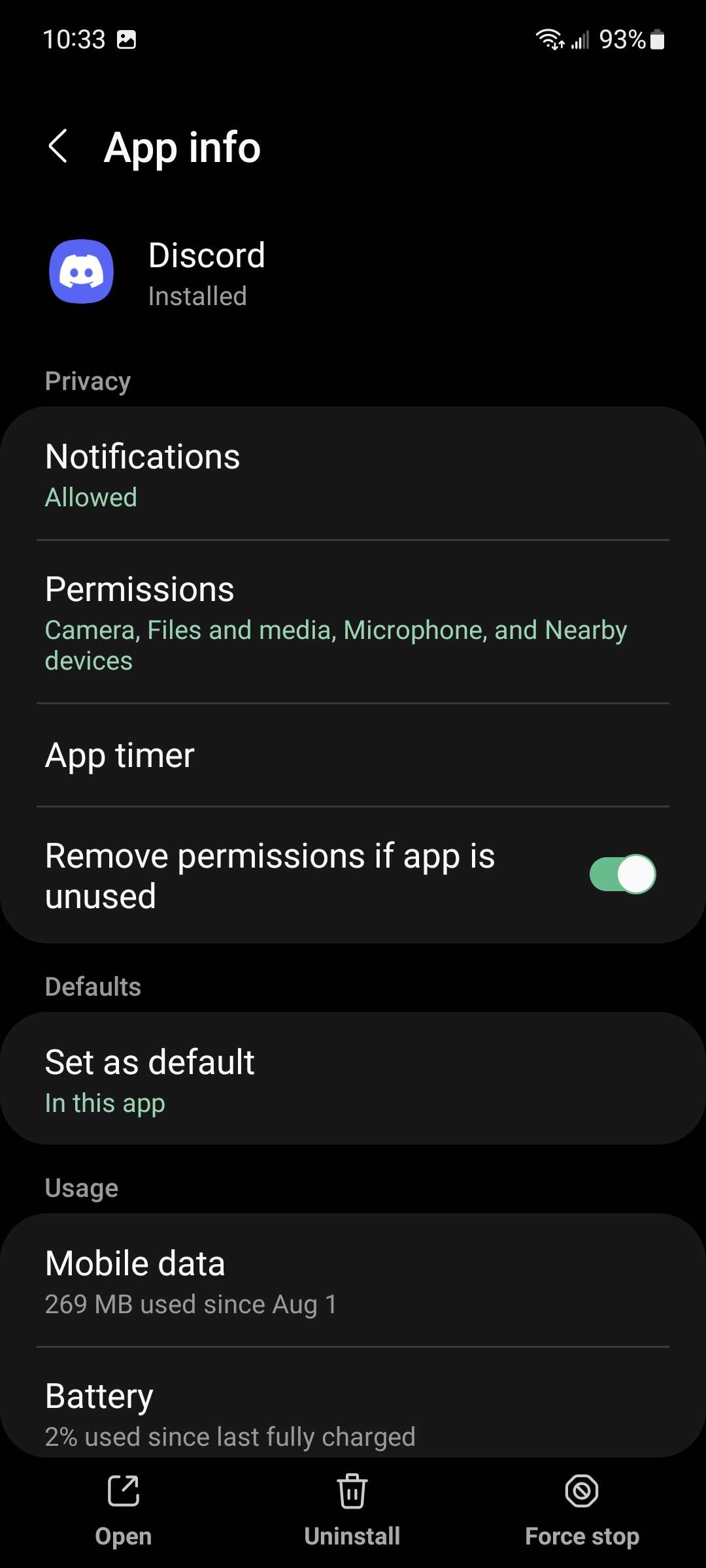
Task: Tap the battery indicator in status bar
Action: click(x=657, y=39)
